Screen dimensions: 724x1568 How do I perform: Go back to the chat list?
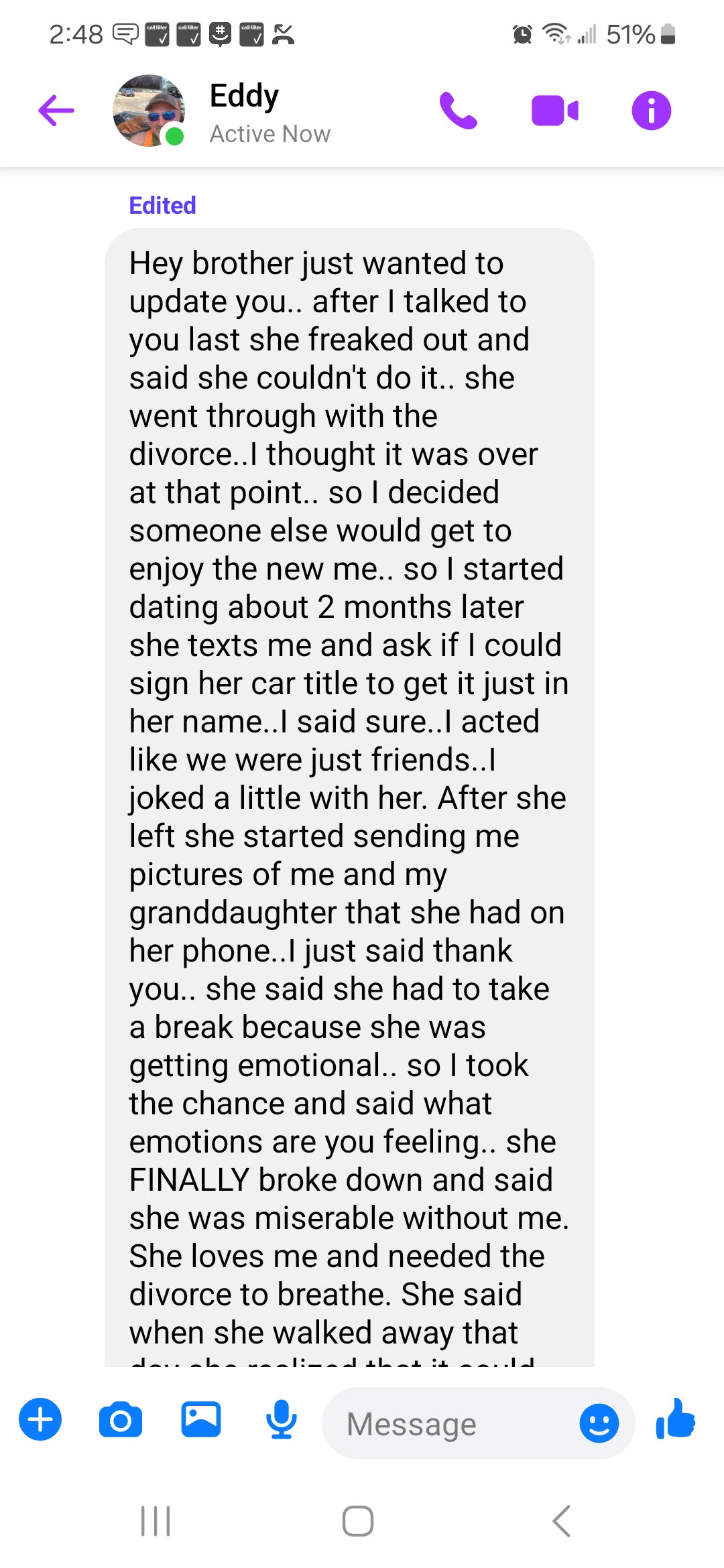pos(56,111)
